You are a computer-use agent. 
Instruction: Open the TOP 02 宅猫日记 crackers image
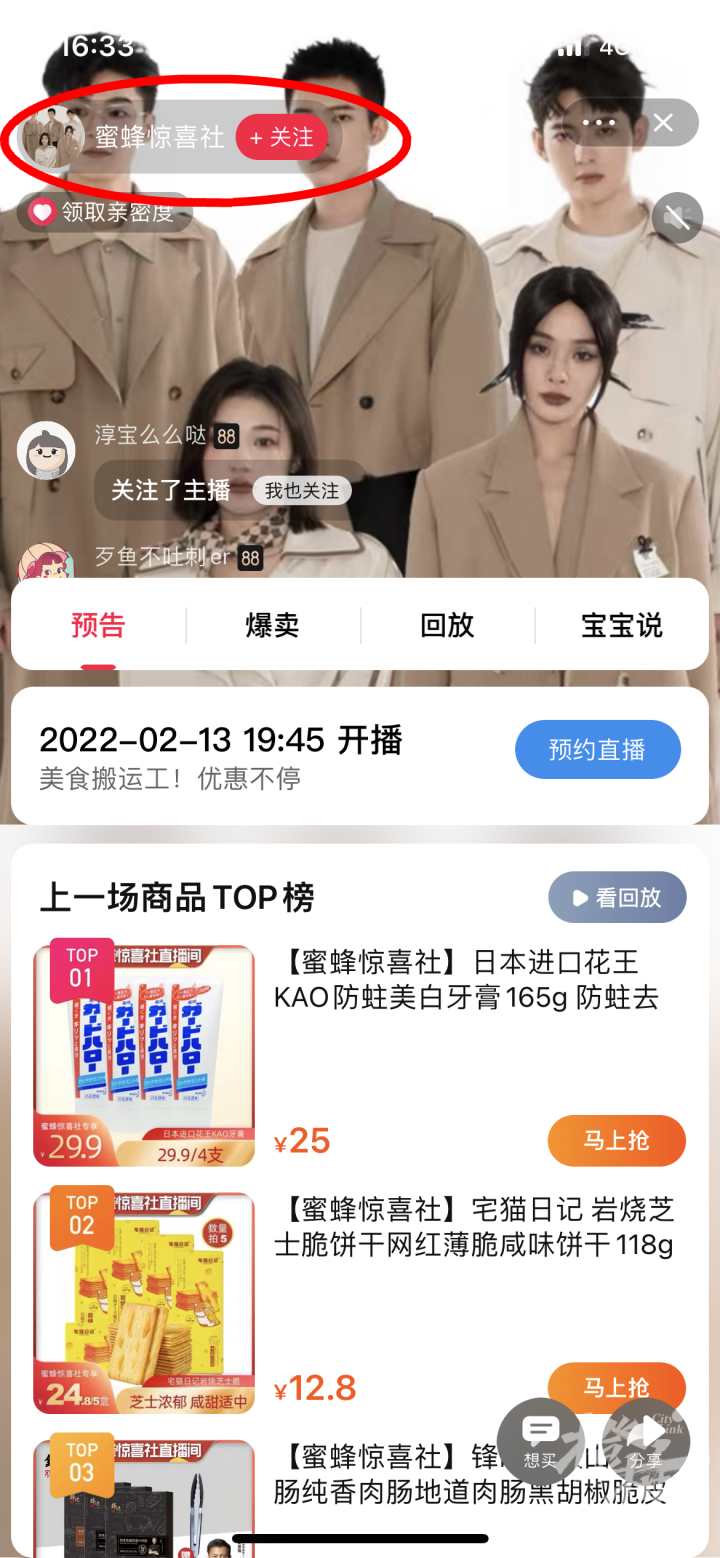[144, 1302]
